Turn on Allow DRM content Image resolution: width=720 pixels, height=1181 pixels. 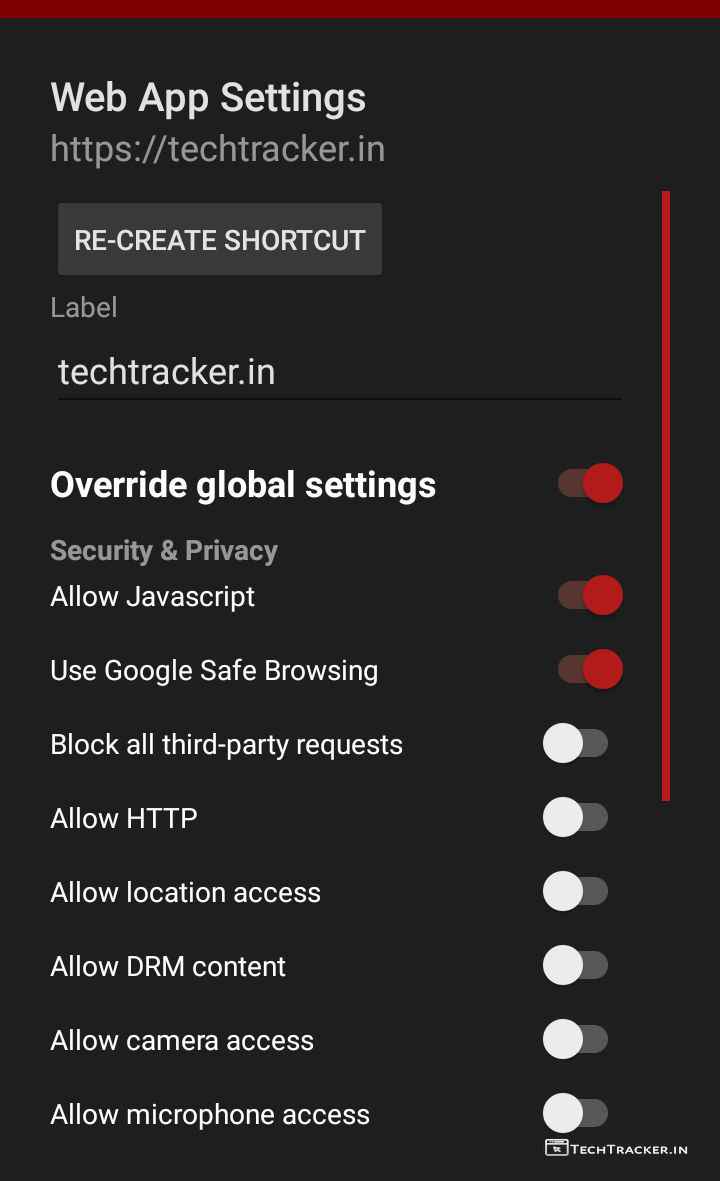576,966
